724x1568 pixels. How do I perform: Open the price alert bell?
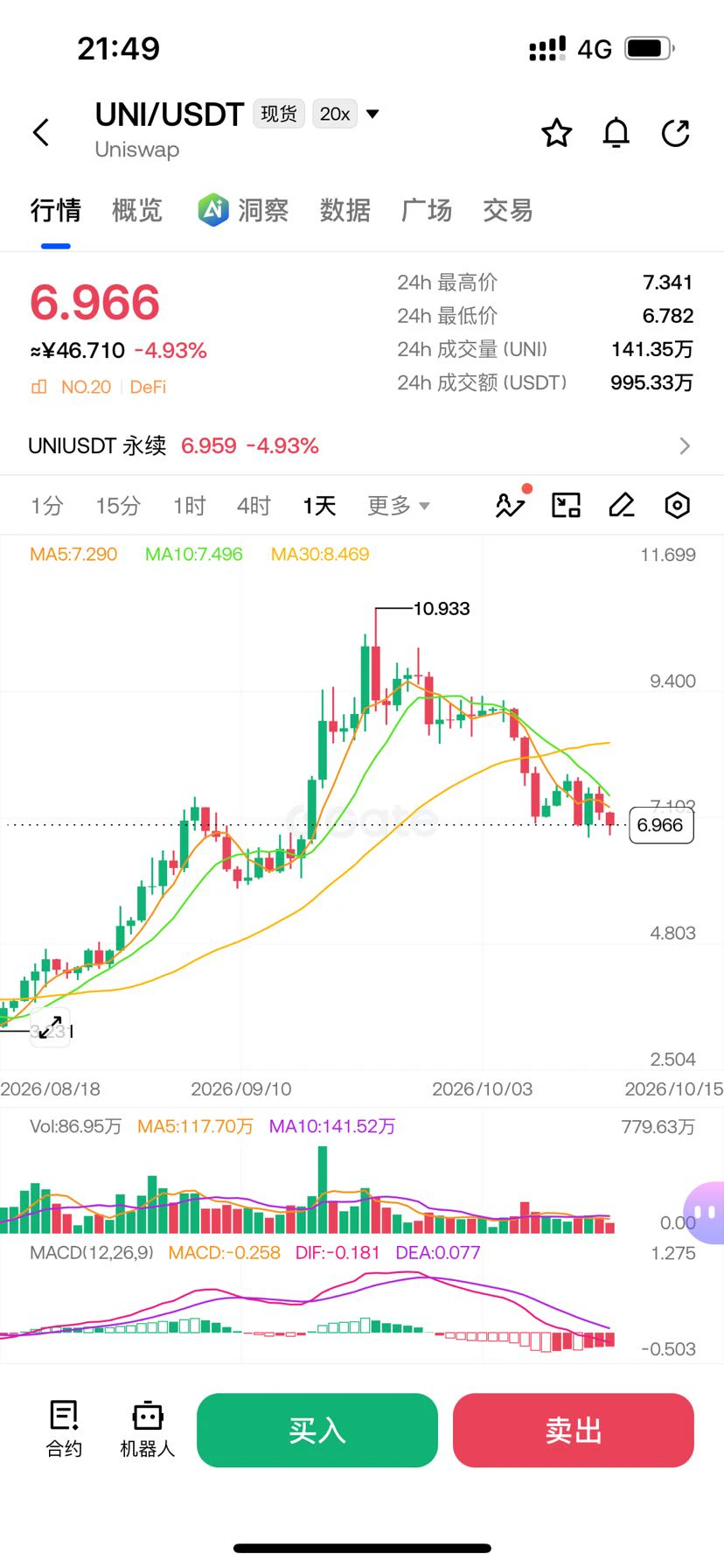[x=616, y=133]
